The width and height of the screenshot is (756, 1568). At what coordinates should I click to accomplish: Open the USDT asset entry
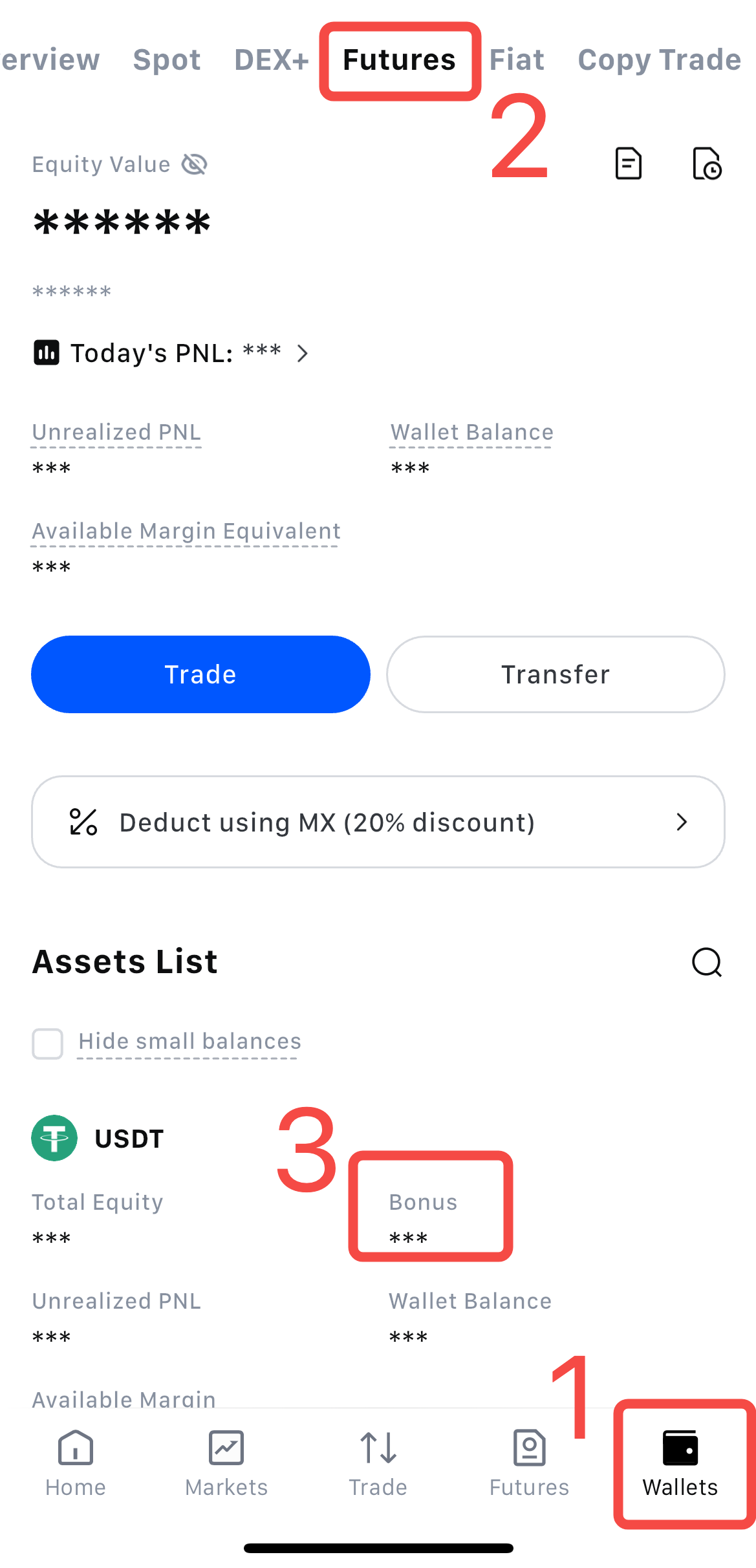point(129,1139)
